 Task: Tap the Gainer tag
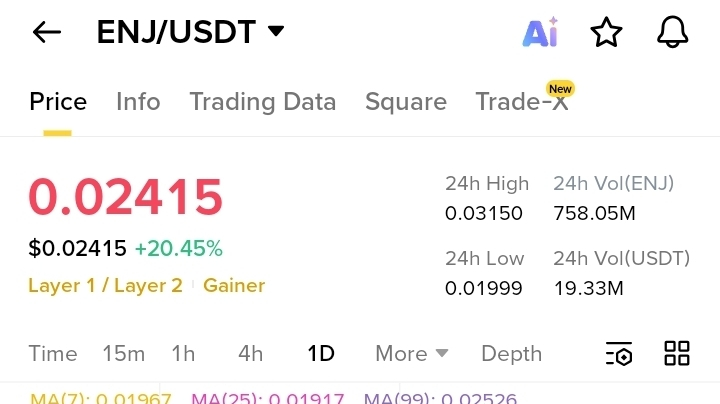pyautogui.click(x=234, y=286)
